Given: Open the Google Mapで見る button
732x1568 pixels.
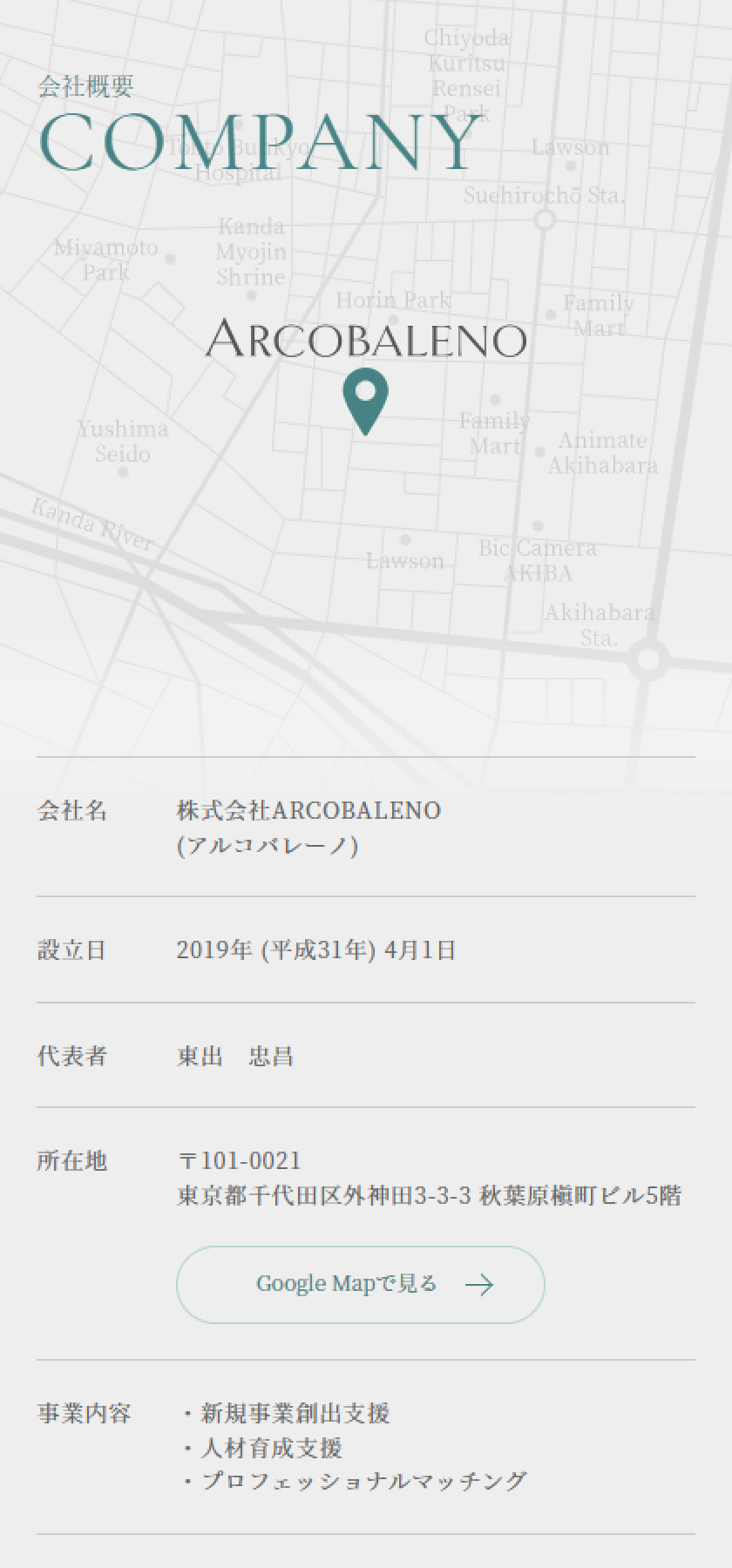Looking at the screenshot, I should tap(360, 1284).
